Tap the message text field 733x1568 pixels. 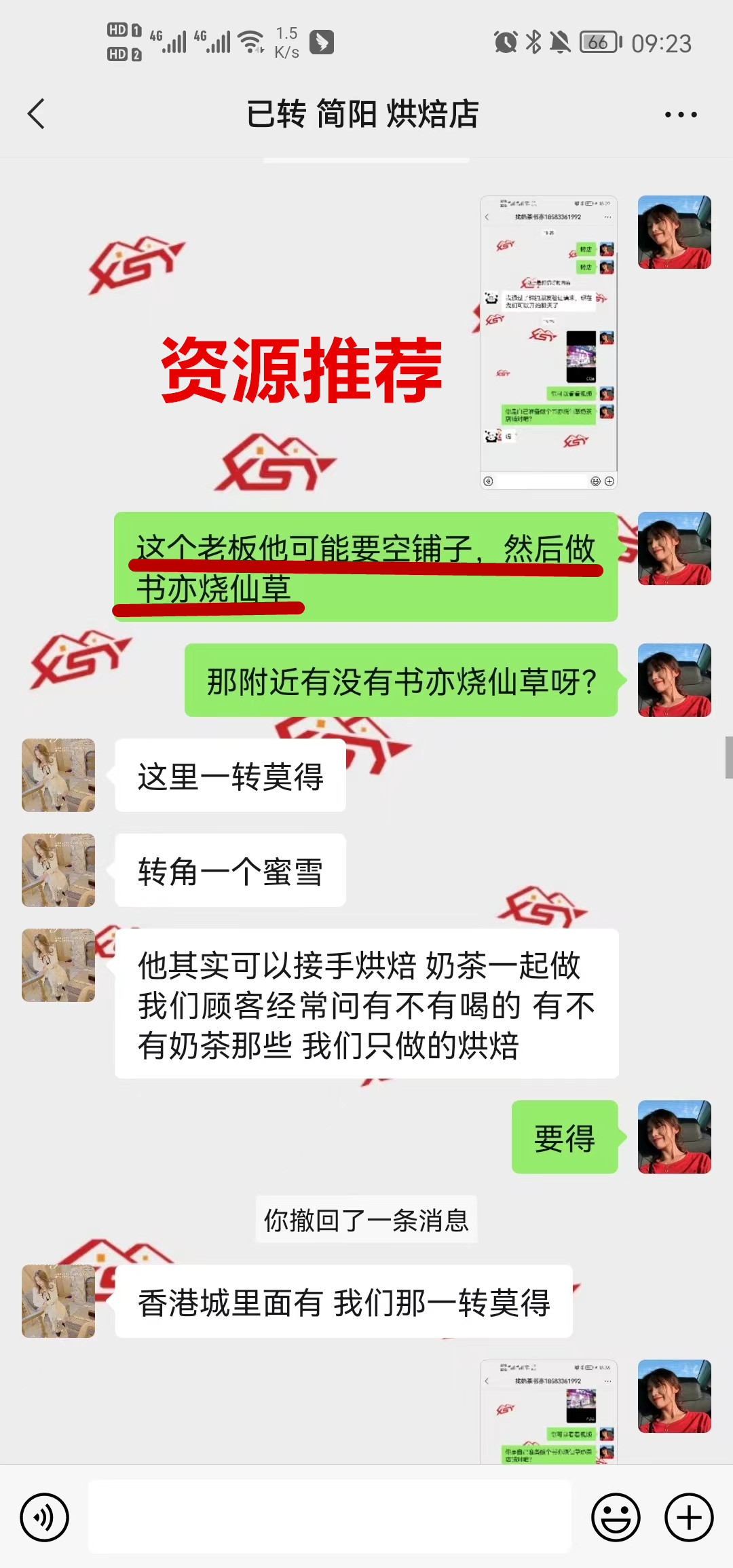click(x=330, y=1516)
